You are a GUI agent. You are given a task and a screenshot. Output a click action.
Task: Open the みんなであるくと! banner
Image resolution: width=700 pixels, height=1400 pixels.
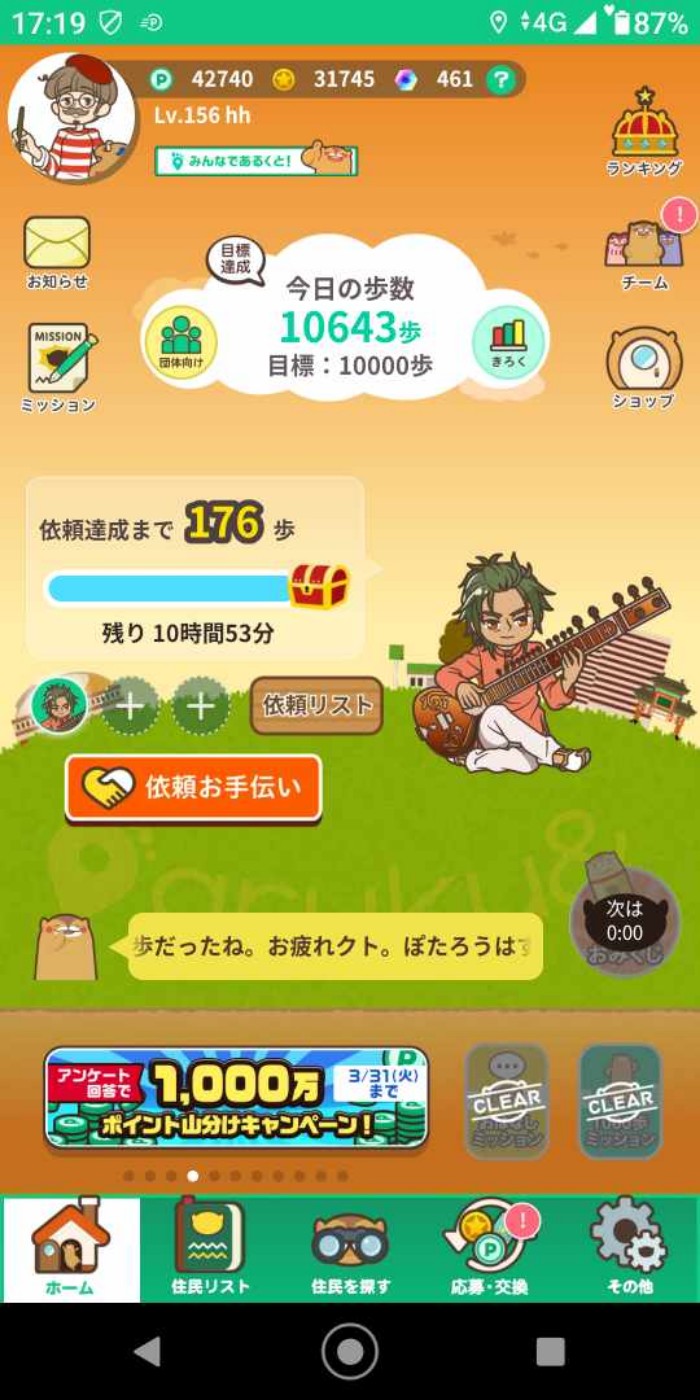(x=257, y=160)
